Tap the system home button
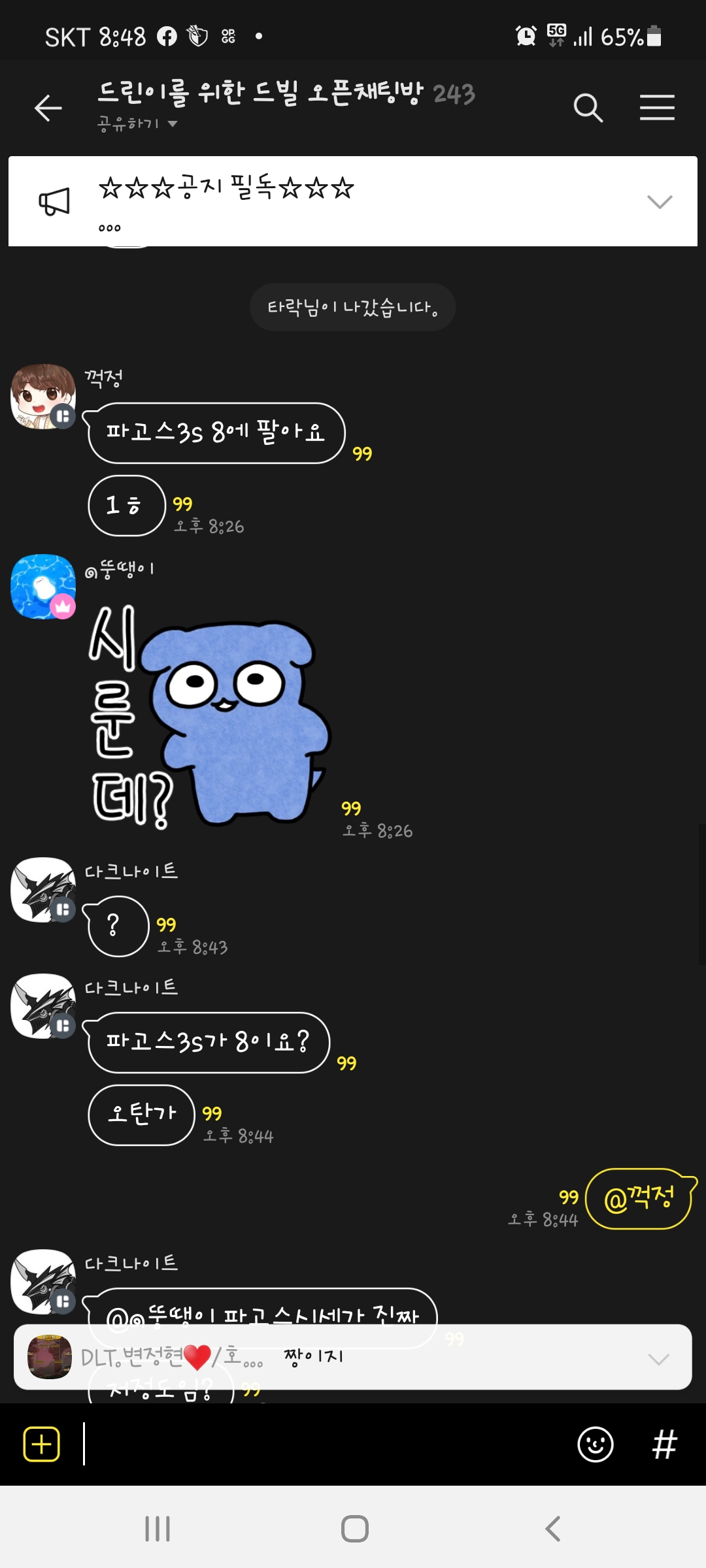 tap(354, 1529)
